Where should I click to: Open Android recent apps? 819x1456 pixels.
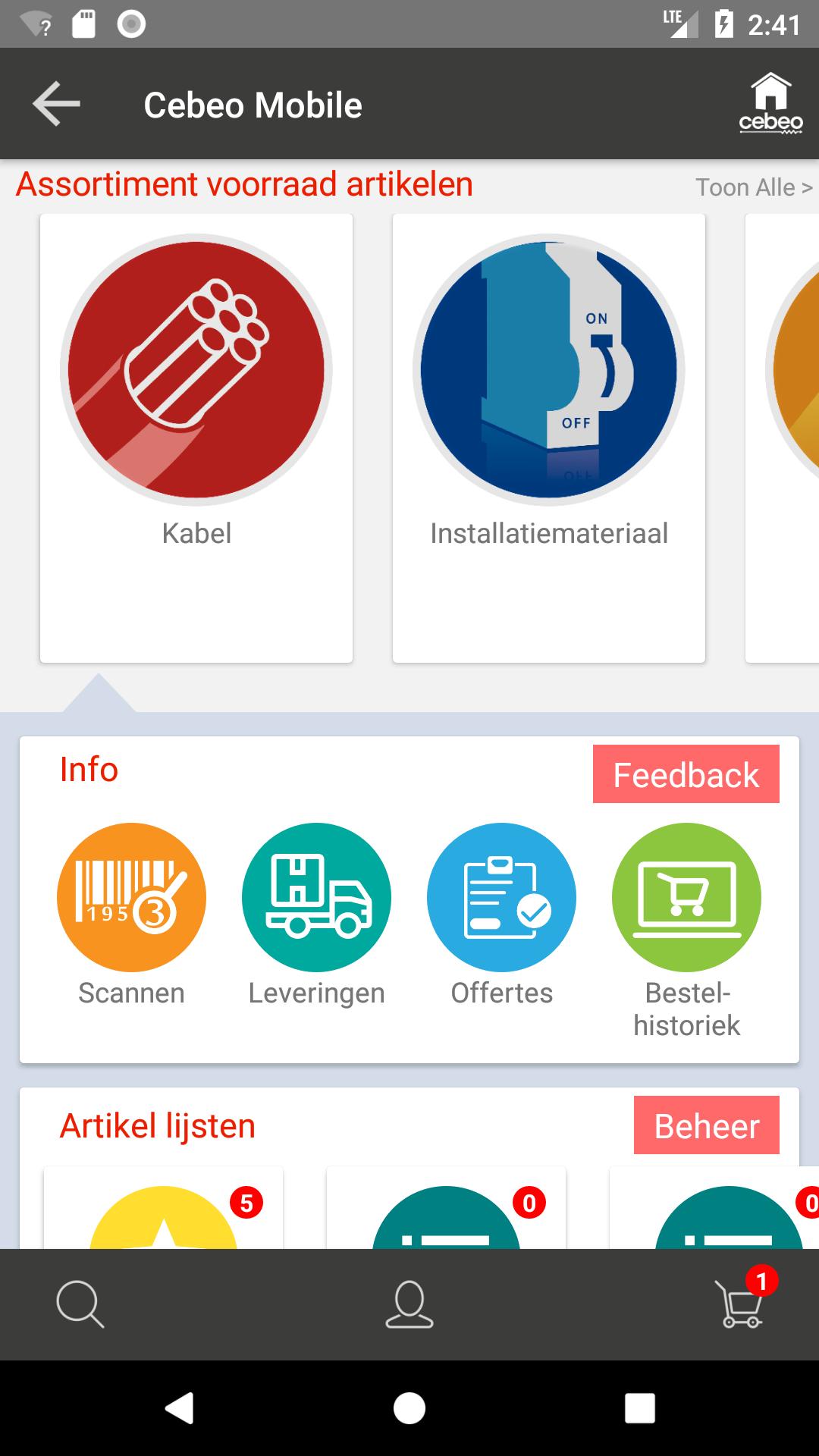coord(639,1408)
